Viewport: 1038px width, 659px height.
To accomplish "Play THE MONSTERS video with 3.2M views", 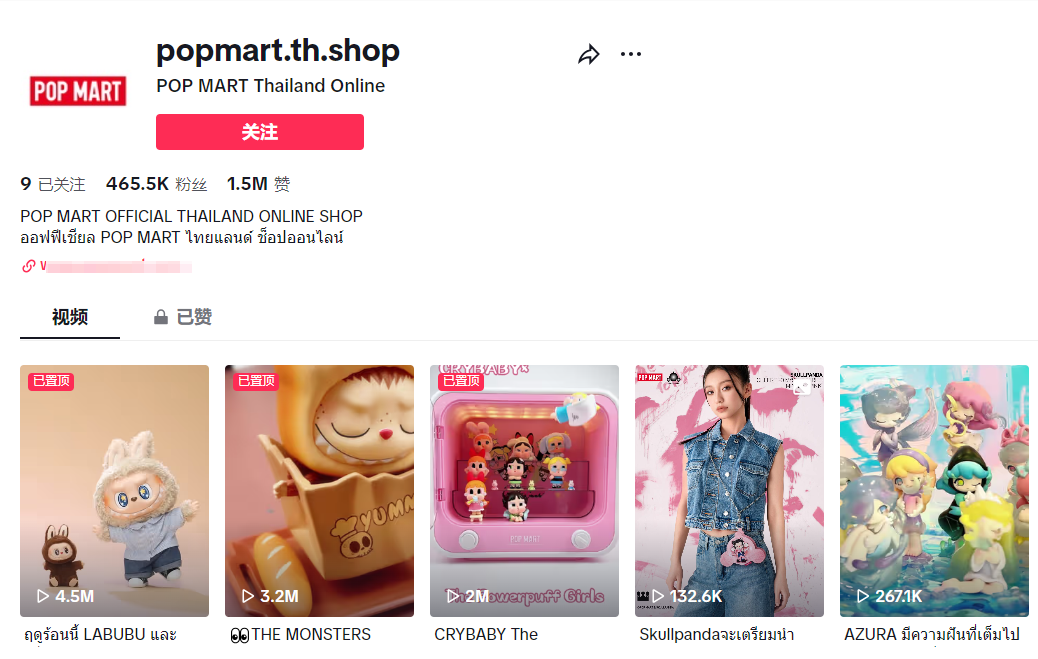I will click(319, 490).
